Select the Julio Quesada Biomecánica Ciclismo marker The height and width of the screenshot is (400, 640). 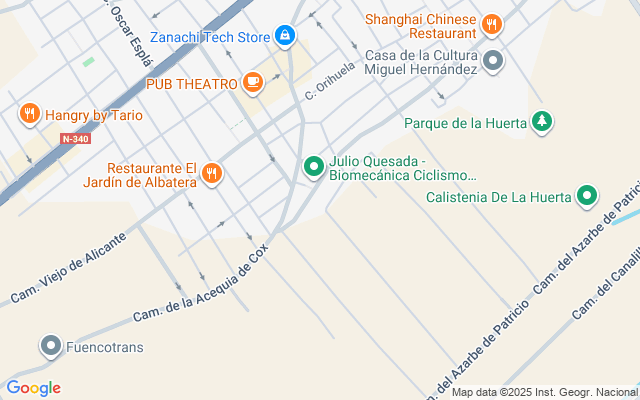coord(313,167)
